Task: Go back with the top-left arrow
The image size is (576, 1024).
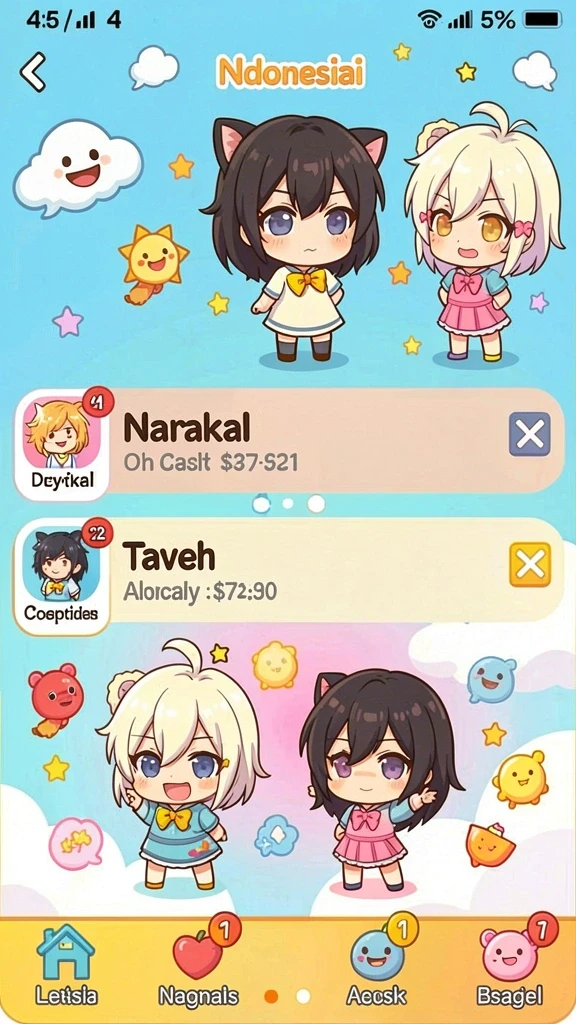Action: [33, 72]
